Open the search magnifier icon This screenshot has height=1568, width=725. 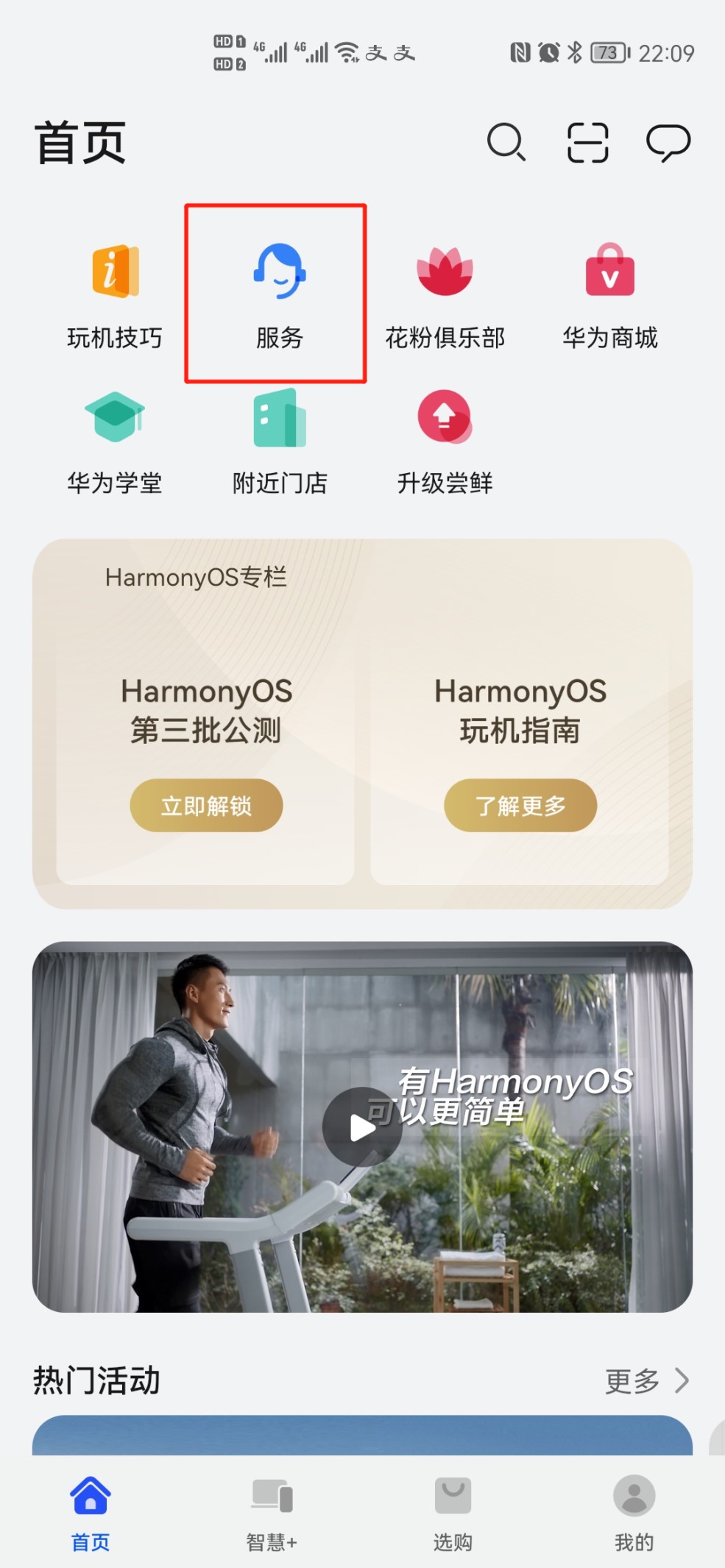(506, 141)
